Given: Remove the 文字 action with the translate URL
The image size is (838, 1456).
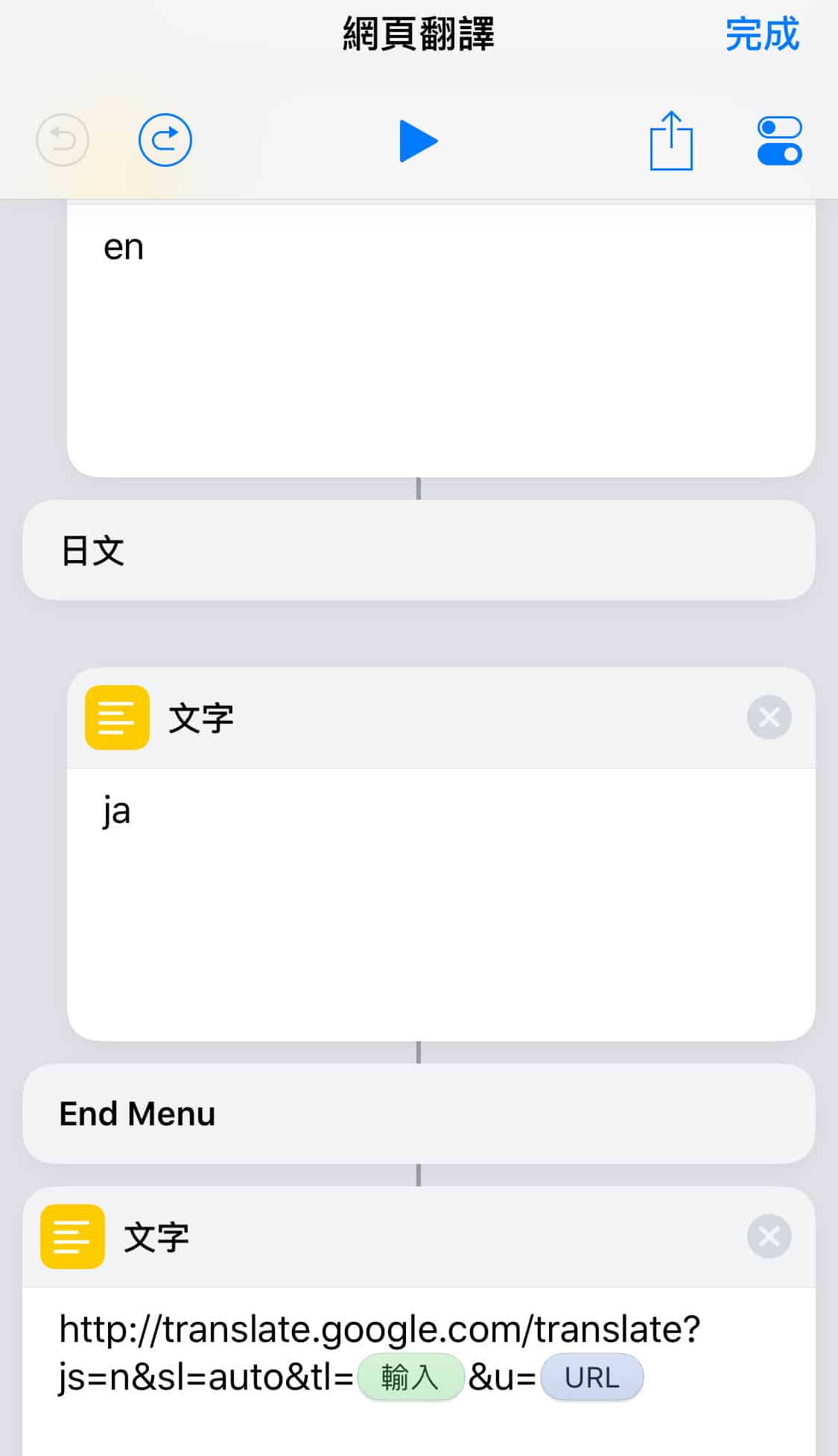Looking at the screenshot, I should [x=769, y=1236].
